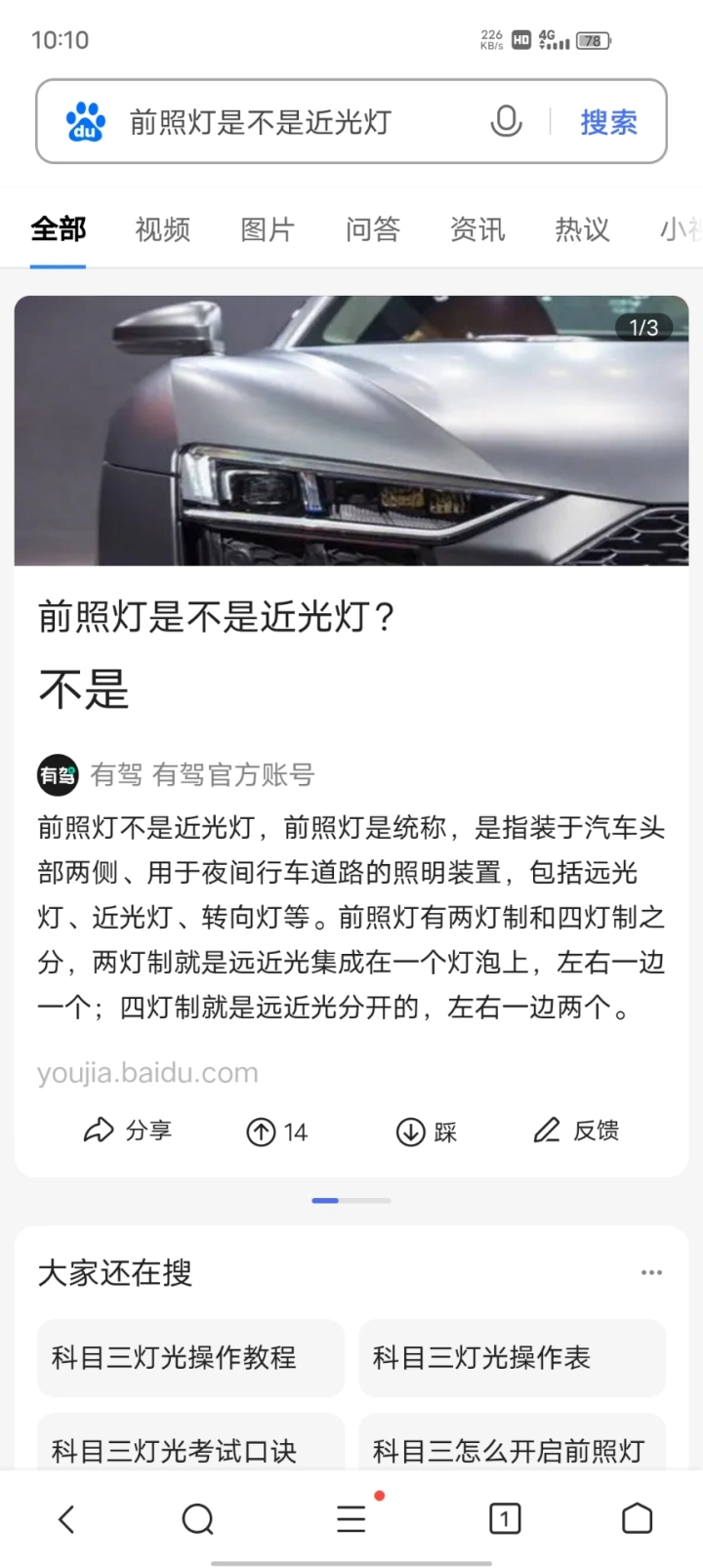
Task: Switch to the 视频 tab
Action: click(162, 229)
